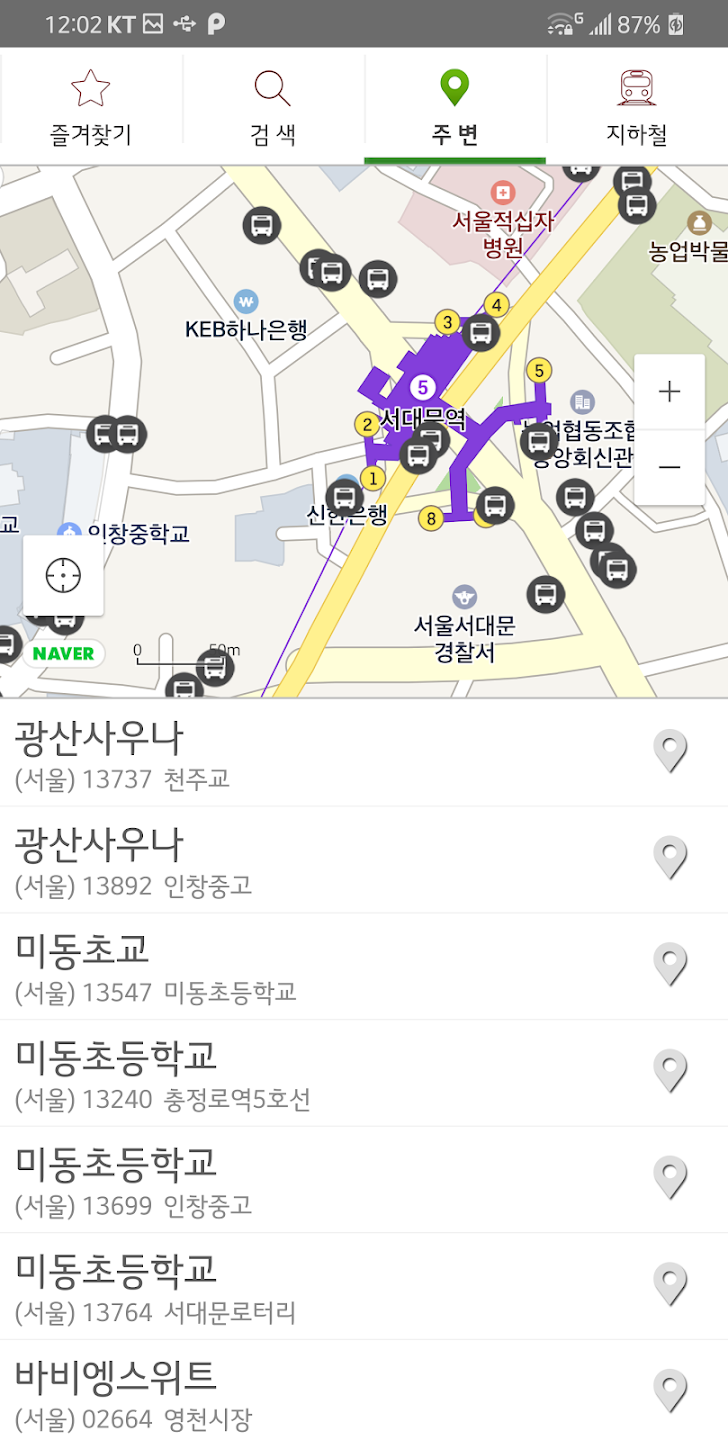This screenshot has height=1440, width=728.
Task: Show stop 13547 on the map
Action: (670, 965)
